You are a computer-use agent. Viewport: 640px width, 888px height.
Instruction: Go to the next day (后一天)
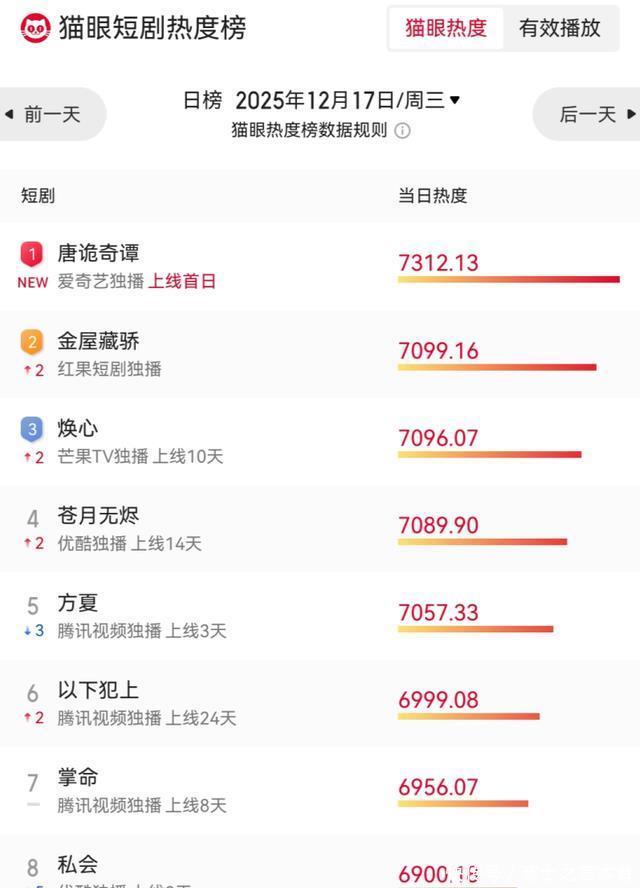tap(588, 114)
